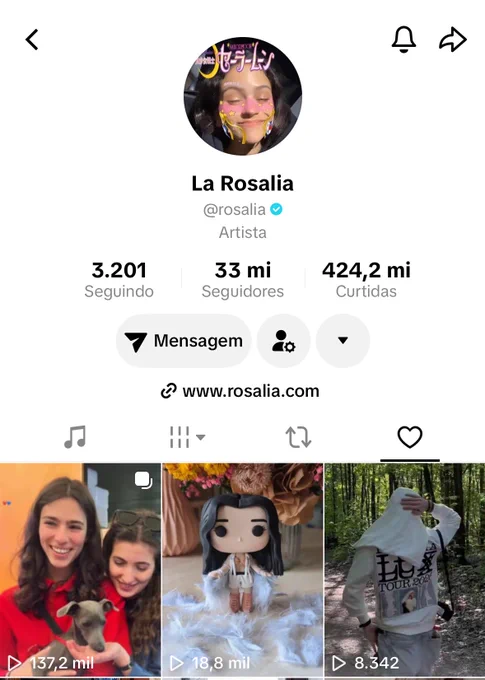Go back using the top-left arrow

(32, 39)
